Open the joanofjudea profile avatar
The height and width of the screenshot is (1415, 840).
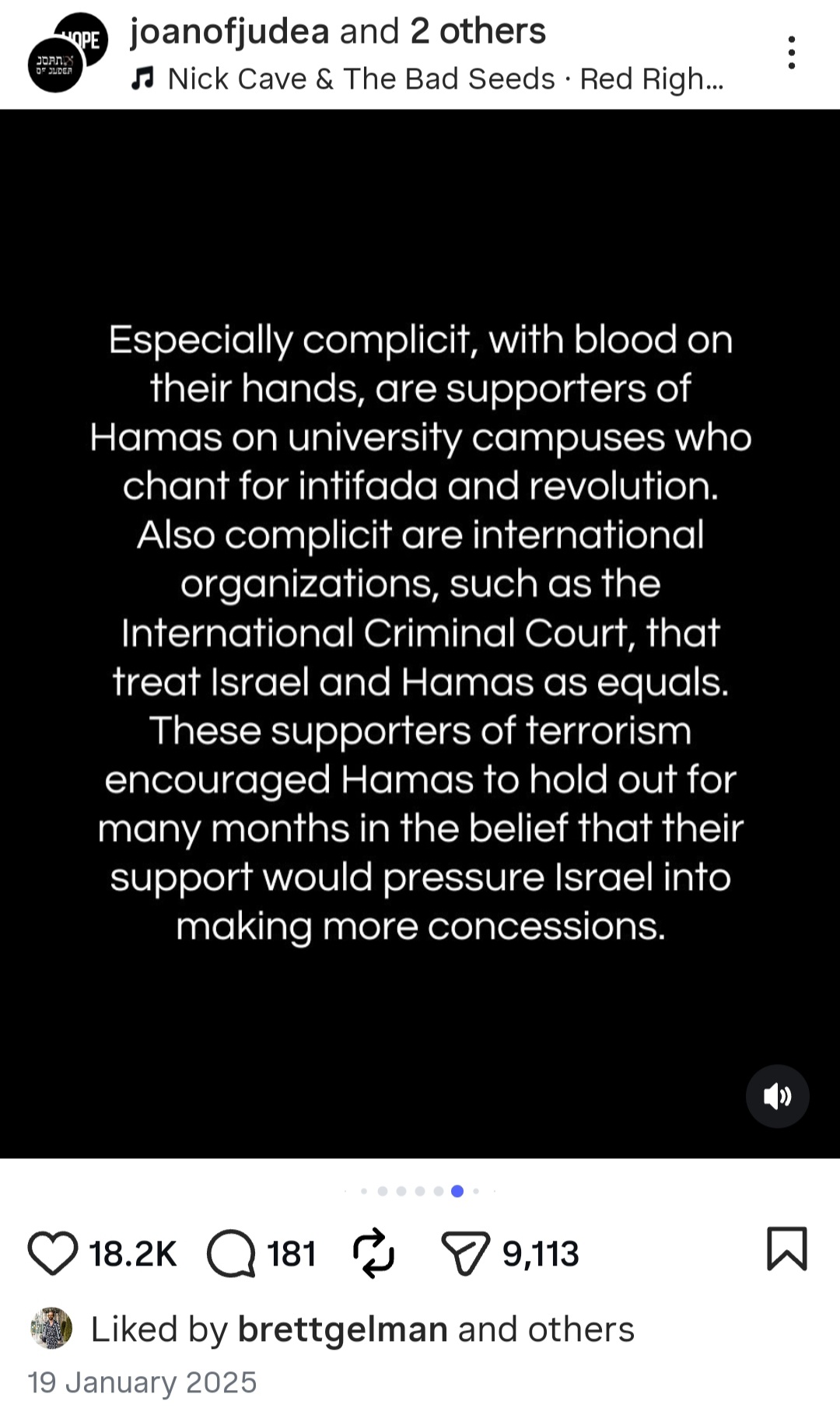[x=54, y=65]
